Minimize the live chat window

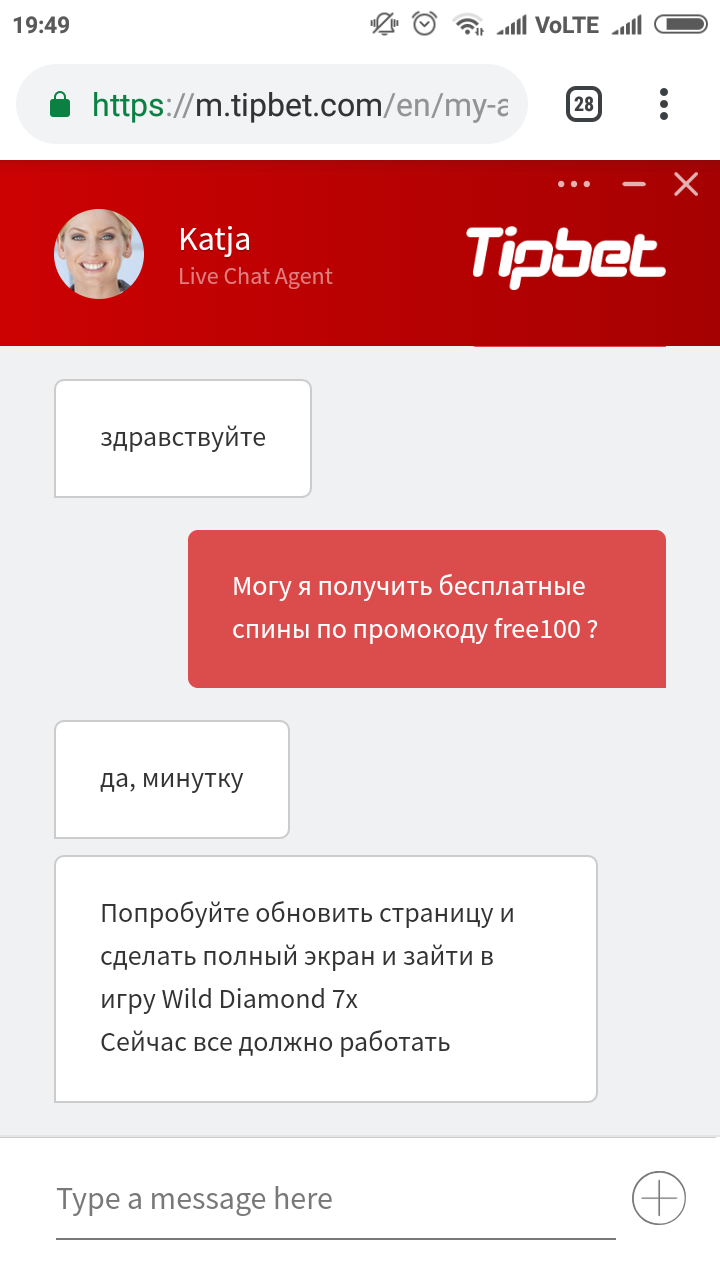coord(634,184)
